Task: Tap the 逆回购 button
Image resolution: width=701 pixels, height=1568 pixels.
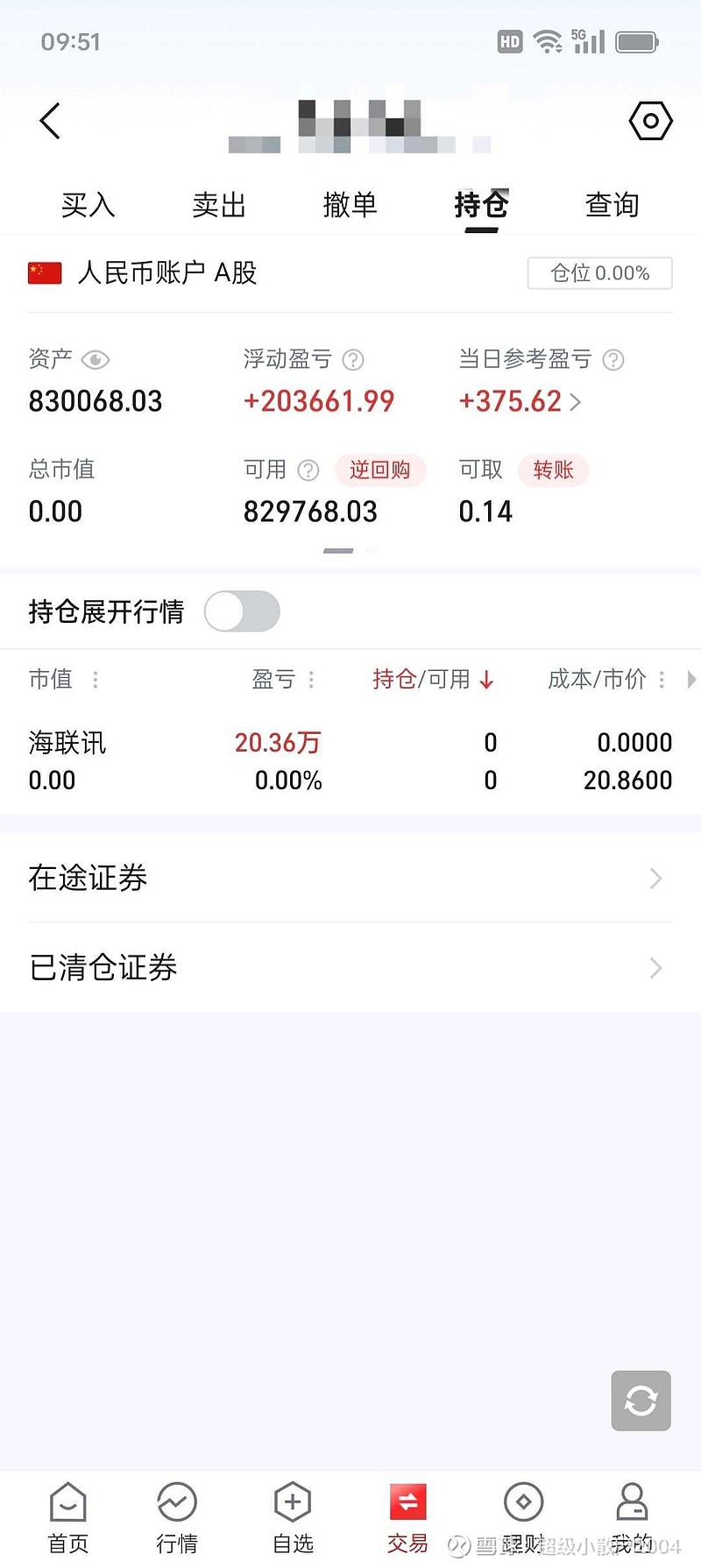Action: (x=380, y=470)
